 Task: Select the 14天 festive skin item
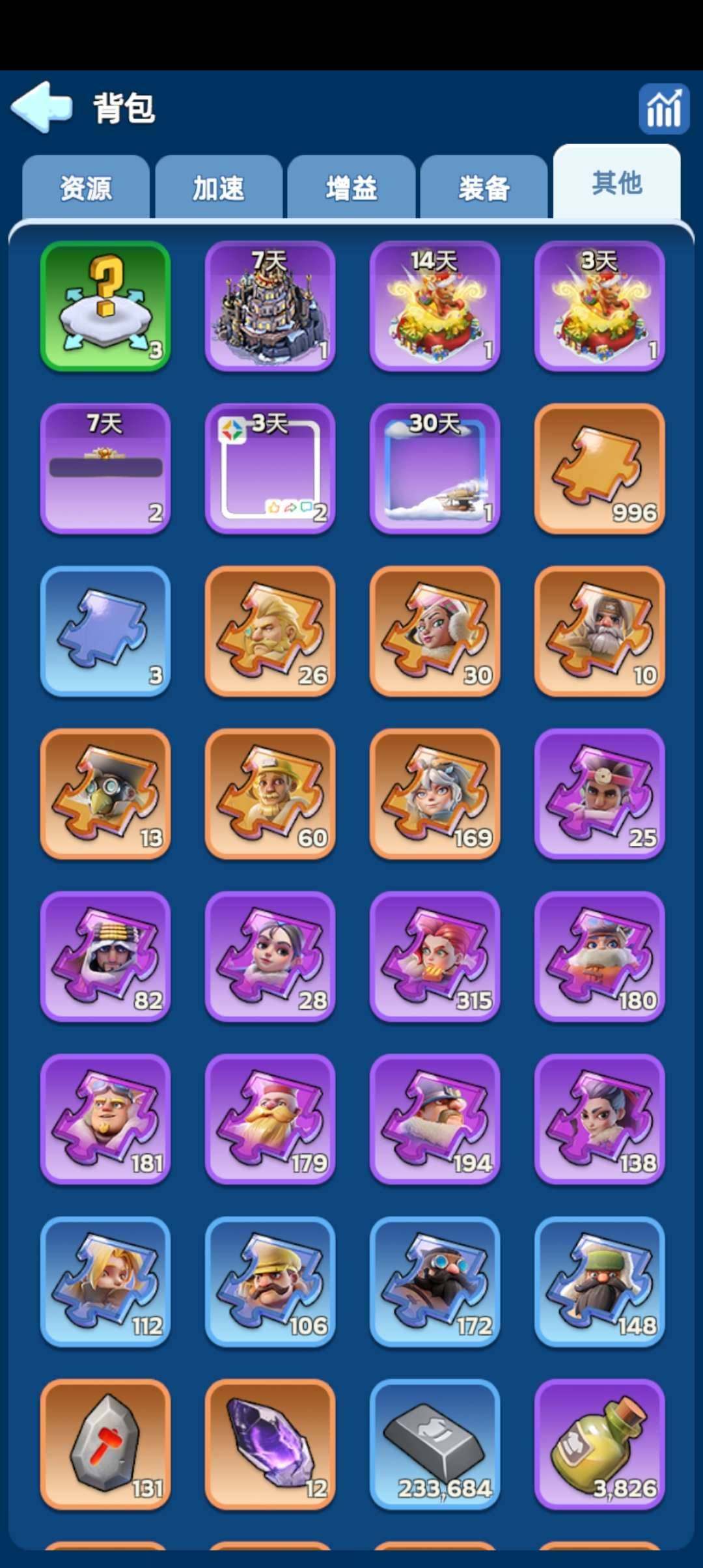pyautogui.click(x=435, y=306)
